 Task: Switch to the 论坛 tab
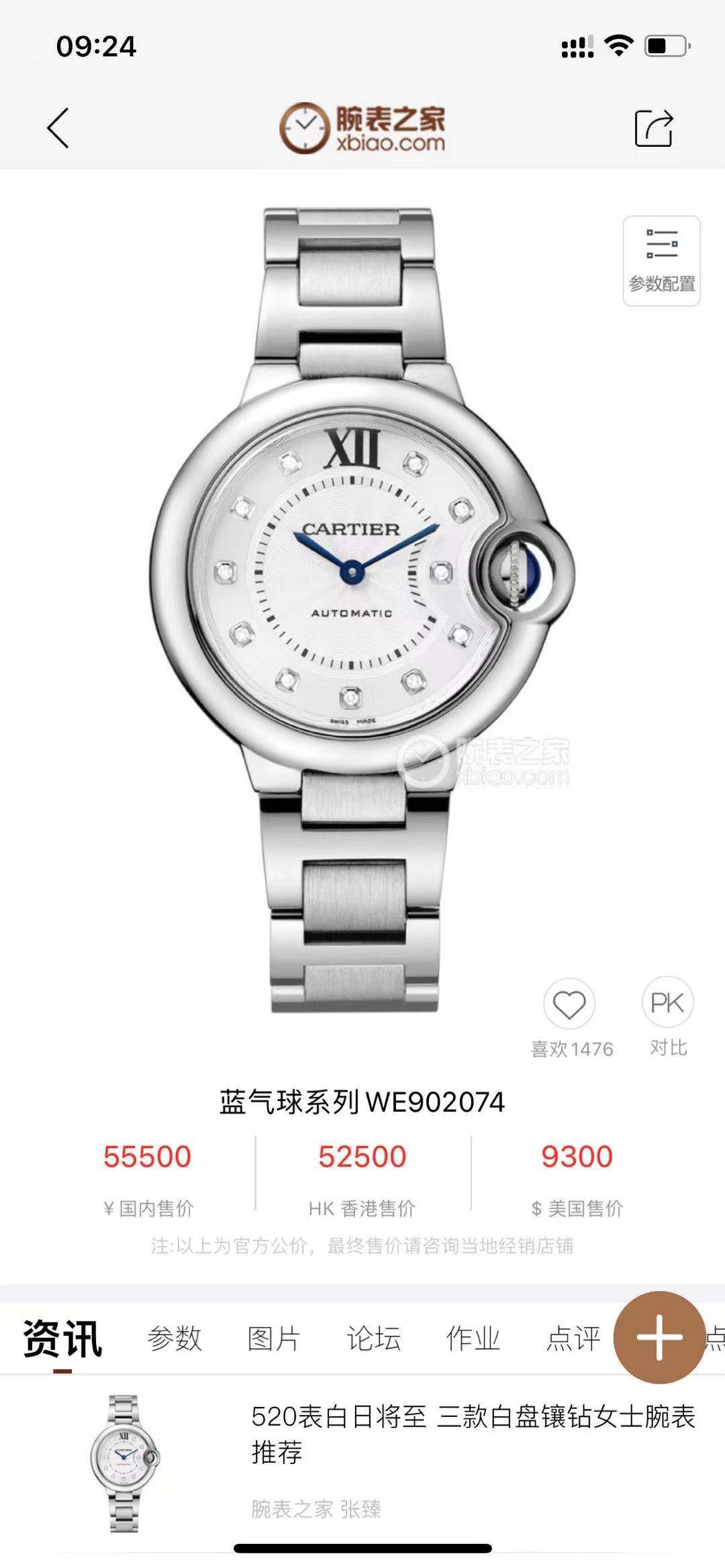tap(374, 1338)
